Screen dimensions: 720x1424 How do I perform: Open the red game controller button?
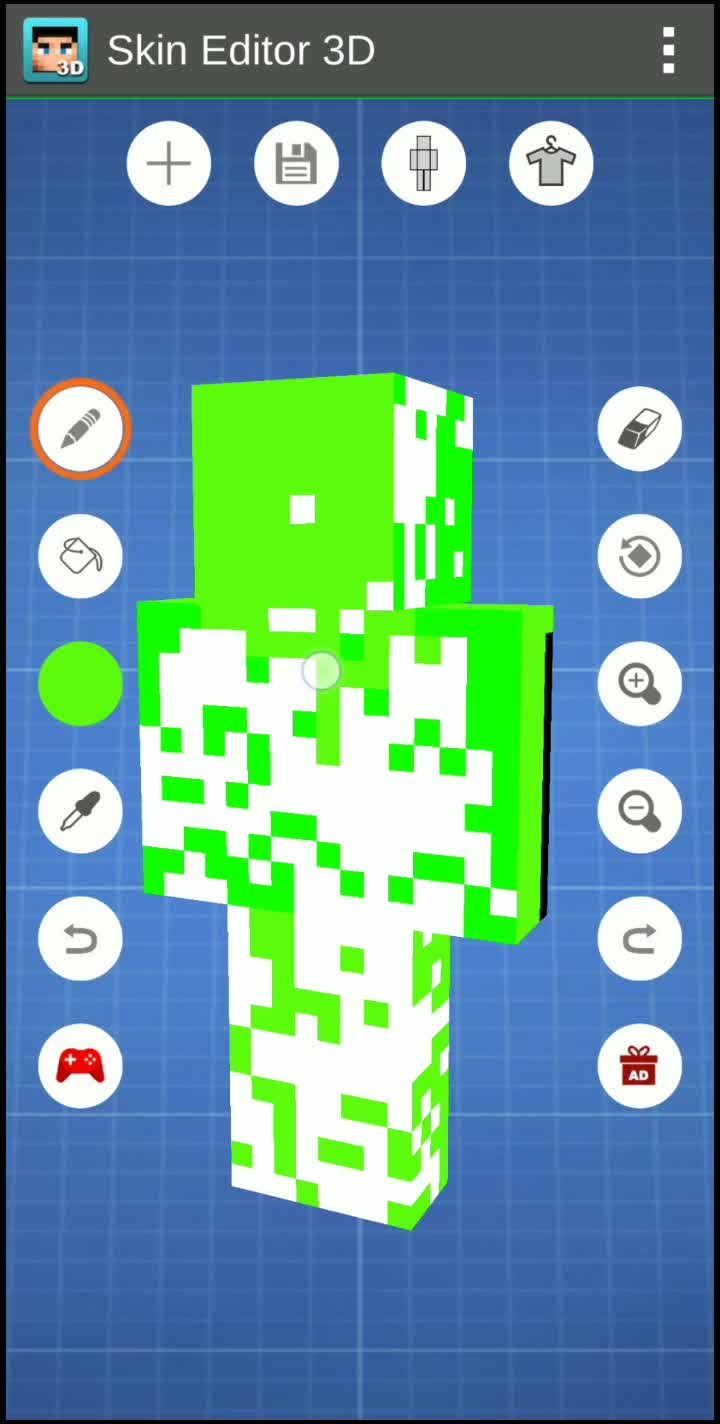click(x=80, y=1066)
